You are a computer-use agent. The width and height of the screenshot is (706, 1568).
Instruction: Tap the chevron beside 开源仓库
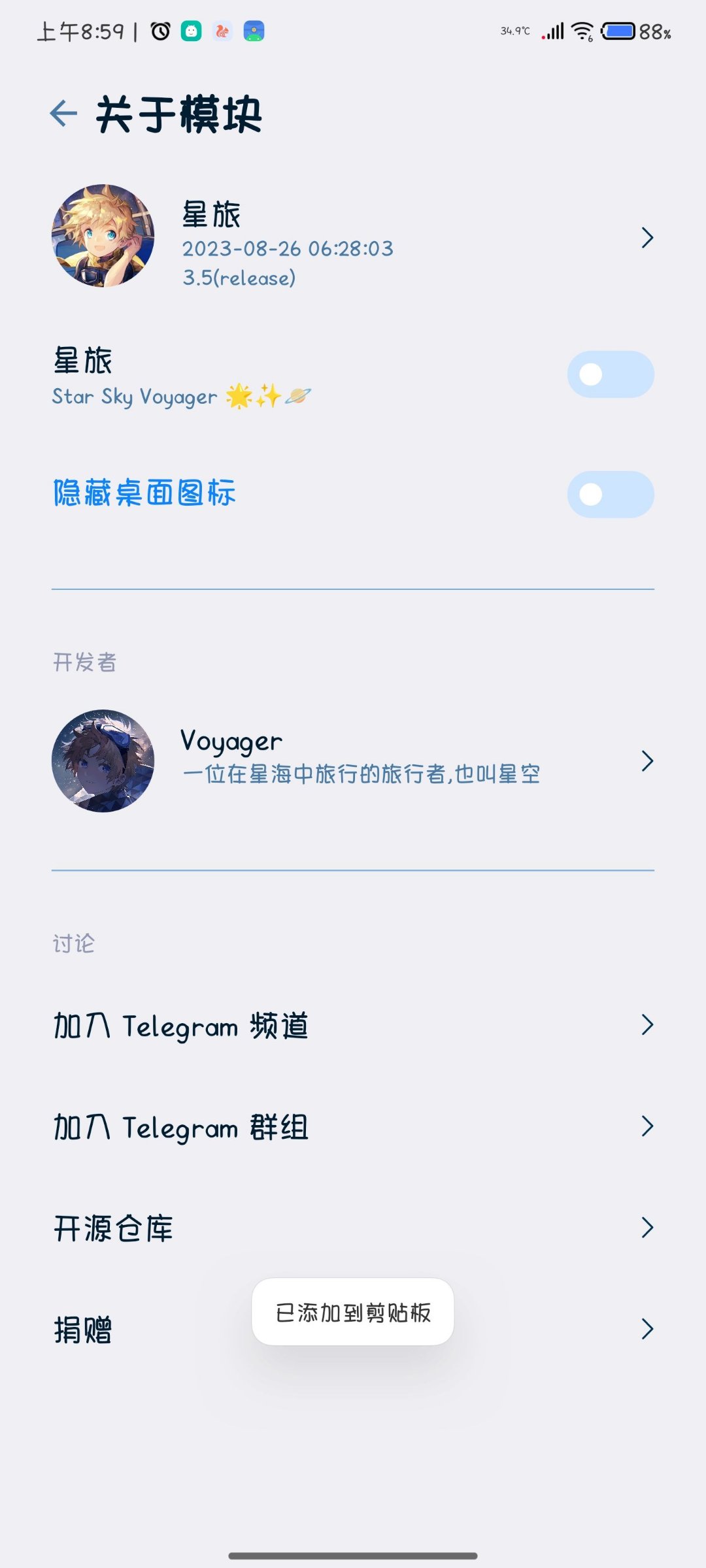coord(647,1227)
